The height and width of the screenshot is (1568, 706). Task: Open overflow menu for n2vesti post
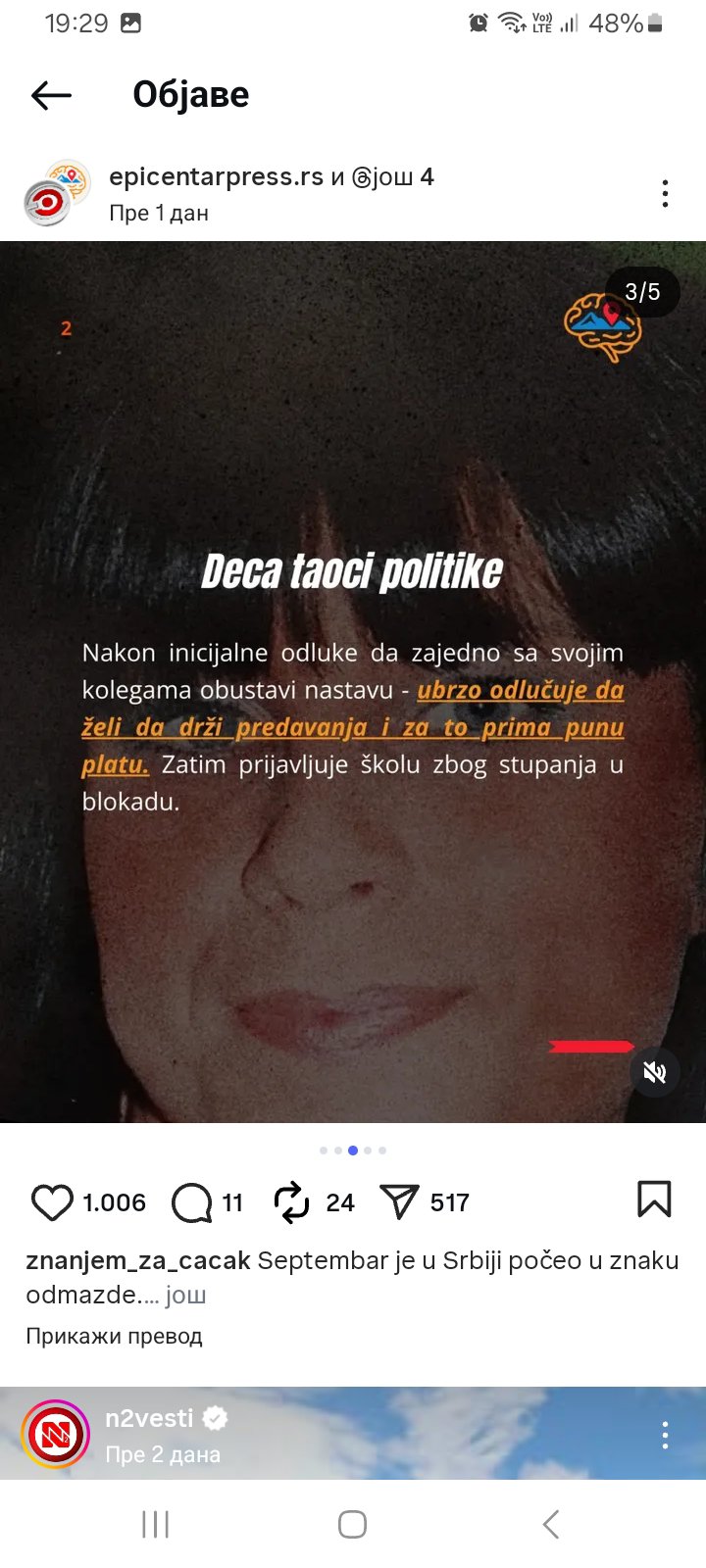click(665, 1435)
